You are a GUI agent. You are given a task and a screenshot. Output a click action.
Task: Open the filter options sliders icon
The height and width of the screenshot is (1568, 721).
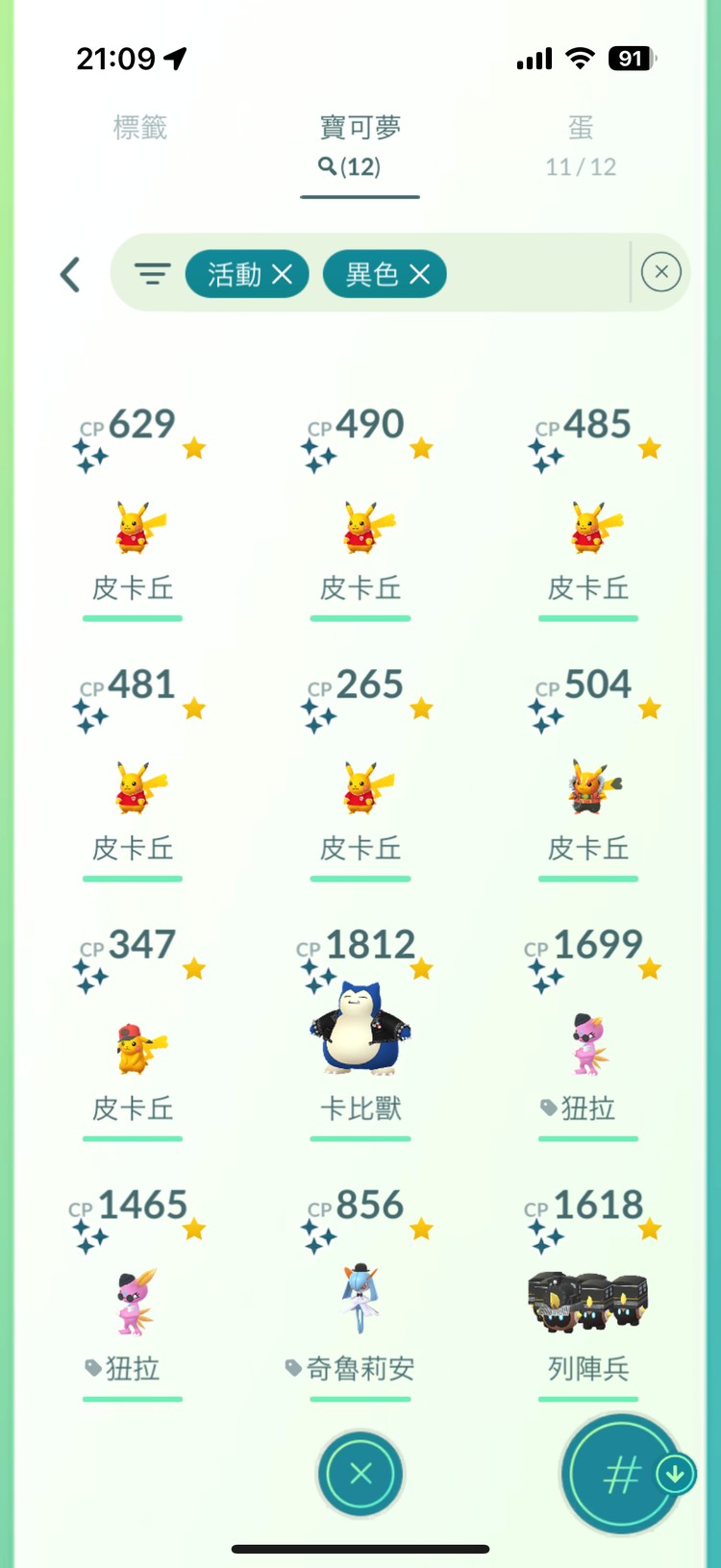[x=152, y=273]
